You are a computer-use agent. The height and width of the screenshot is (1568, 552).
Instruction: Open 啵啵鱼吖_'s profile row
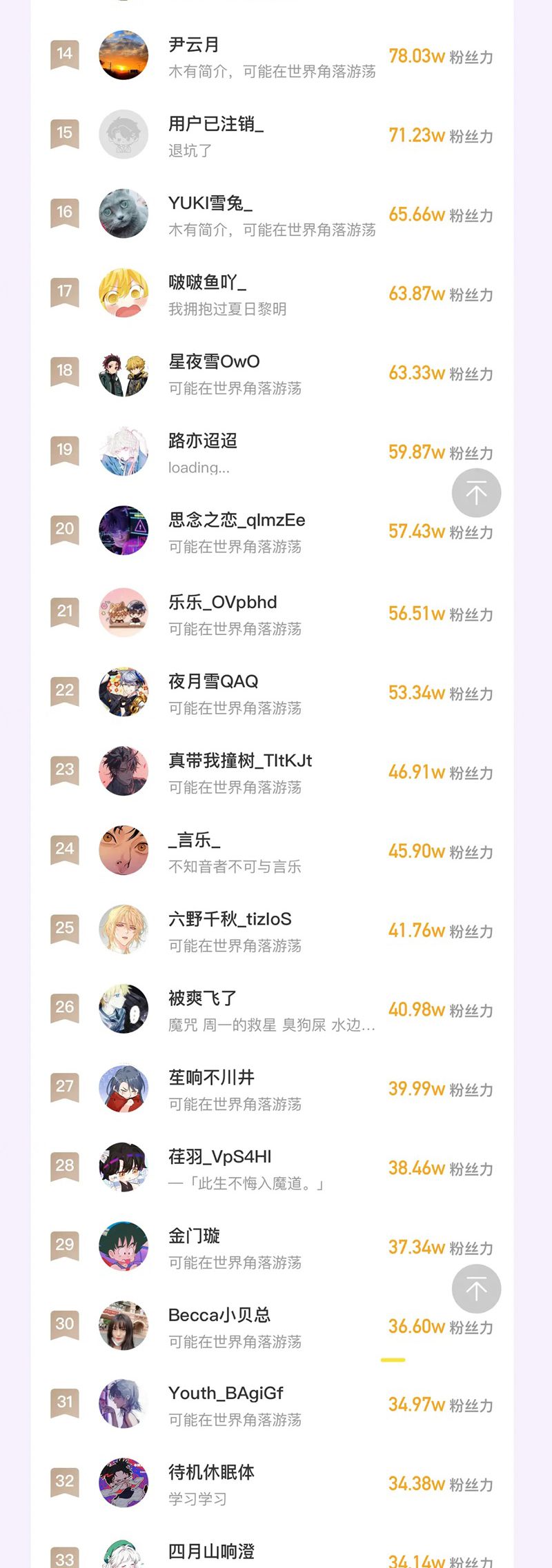[272, 294]
